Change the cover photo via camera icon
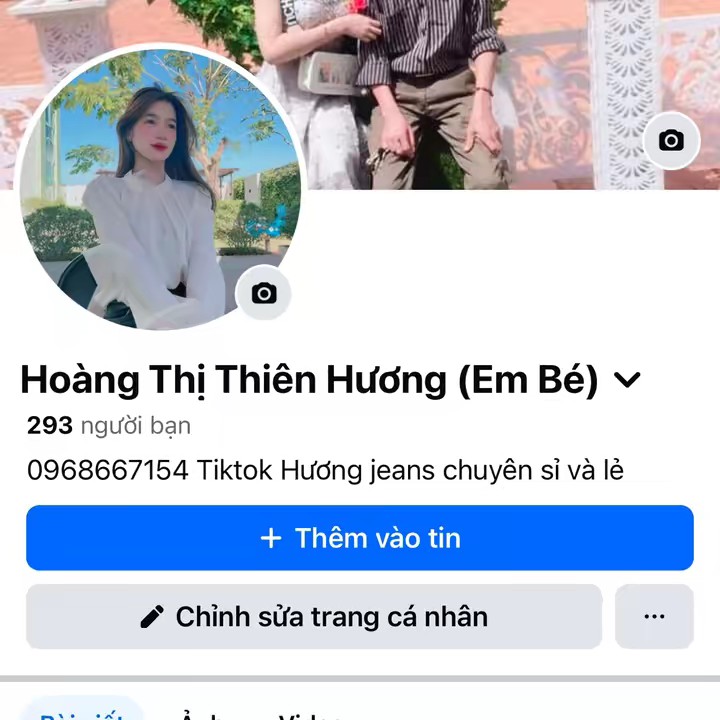 (671, 141)
